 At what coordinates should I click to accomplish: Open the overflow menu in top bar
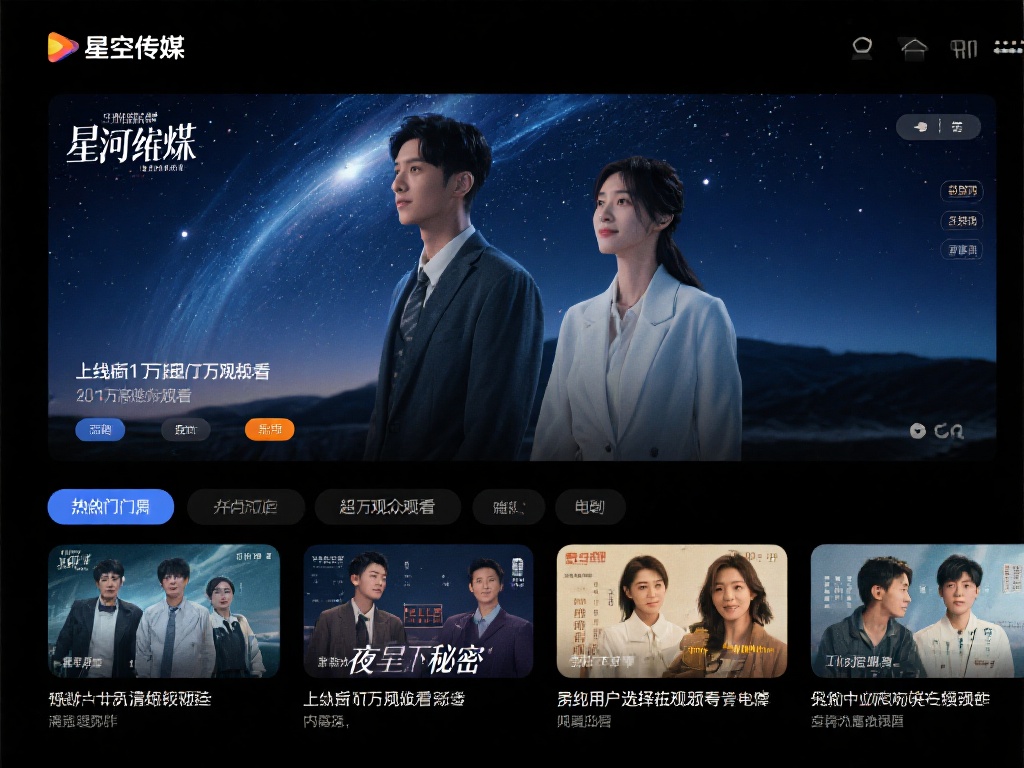pyautogui.click(x=1008, y=47)
